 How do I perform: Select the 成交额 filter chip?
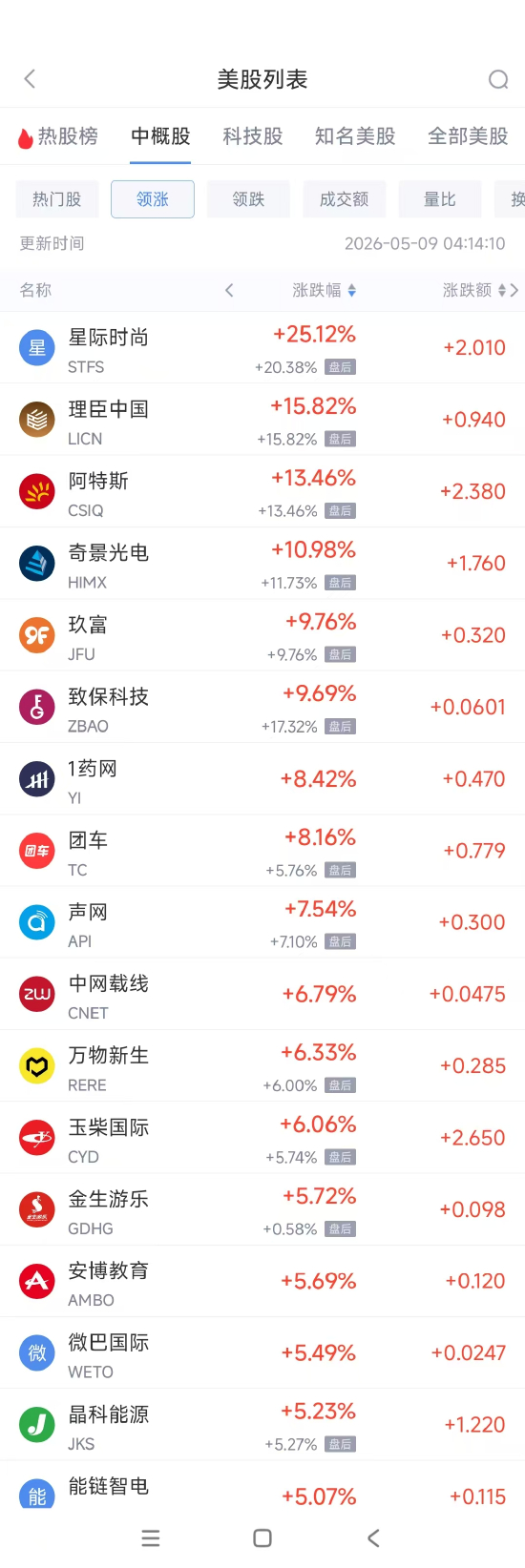click(x=344, y=199)
